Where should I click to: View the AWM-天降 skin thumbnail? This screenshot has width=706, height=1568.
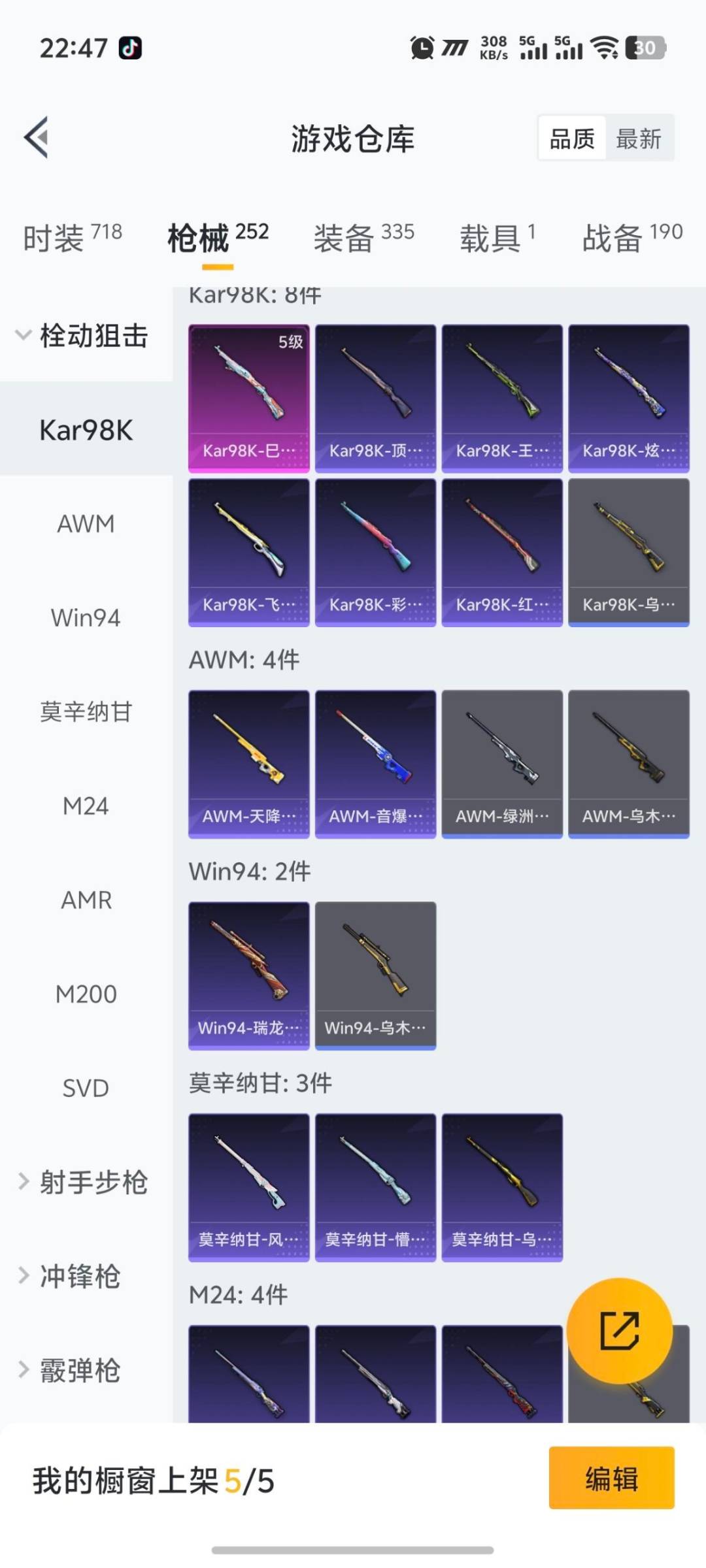(x=249, y=761)
